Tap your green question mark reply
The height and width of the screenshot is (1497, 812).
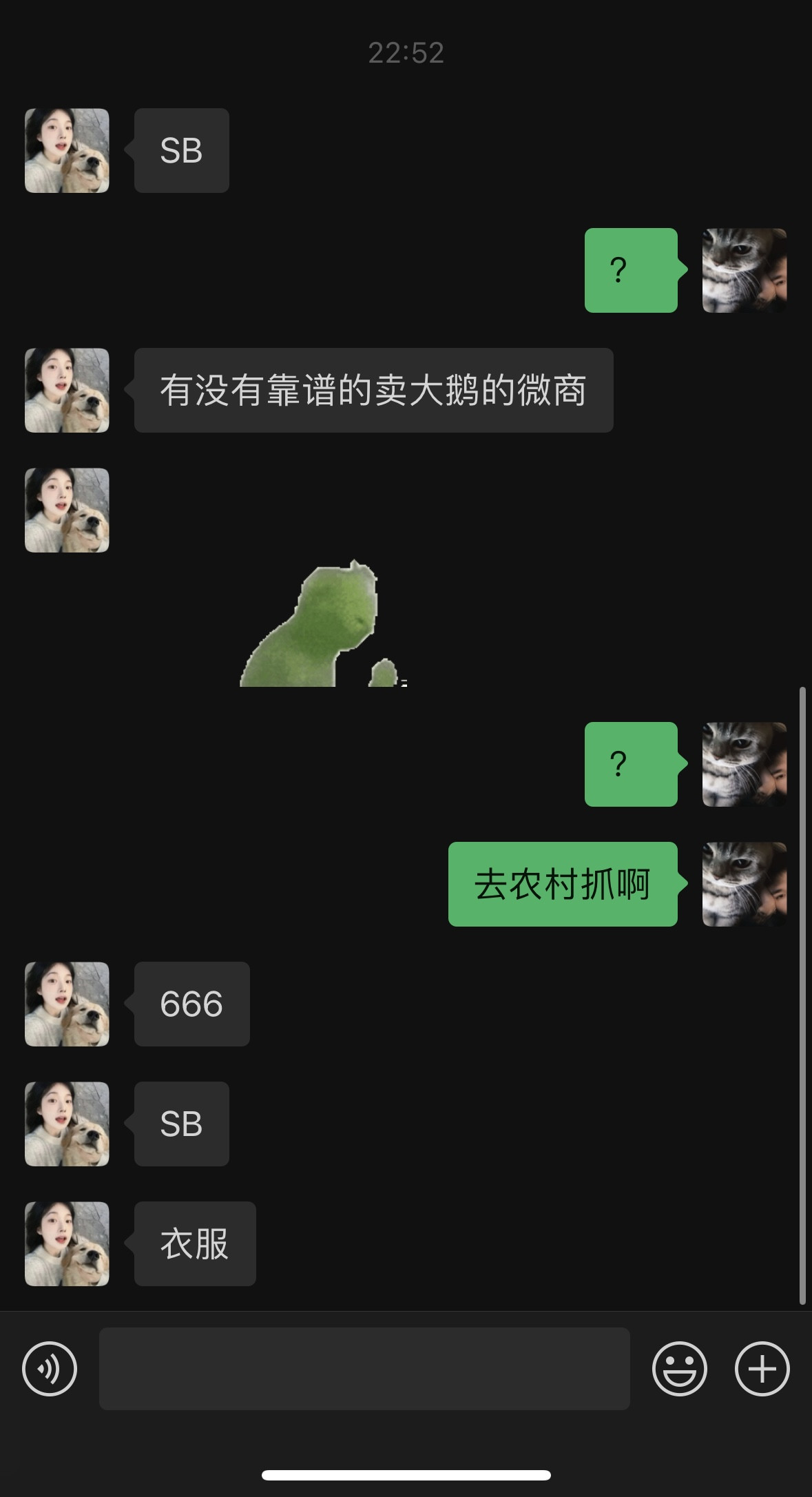[x=631, y=269]
